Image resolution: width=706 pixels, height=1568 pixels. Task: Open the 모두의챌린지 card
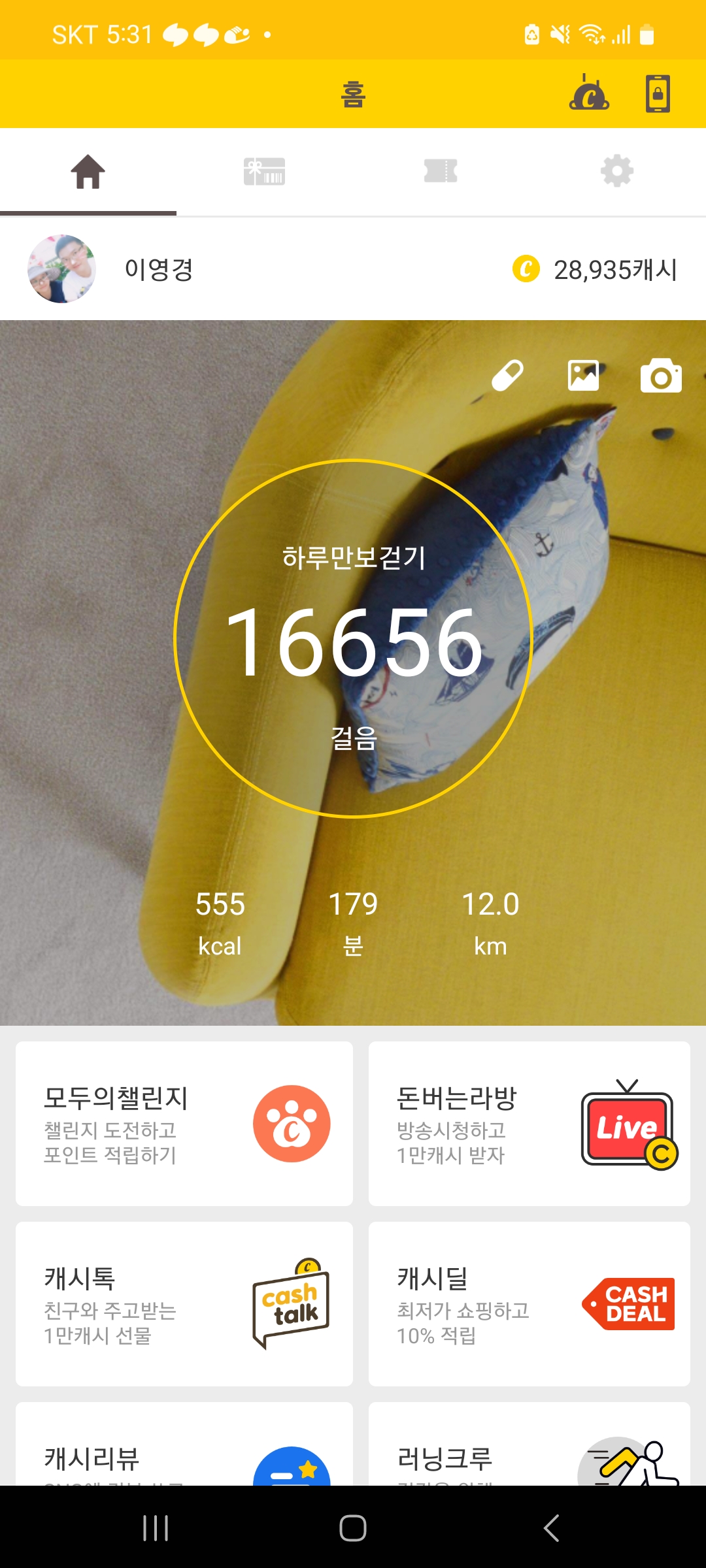(184, 1124)
